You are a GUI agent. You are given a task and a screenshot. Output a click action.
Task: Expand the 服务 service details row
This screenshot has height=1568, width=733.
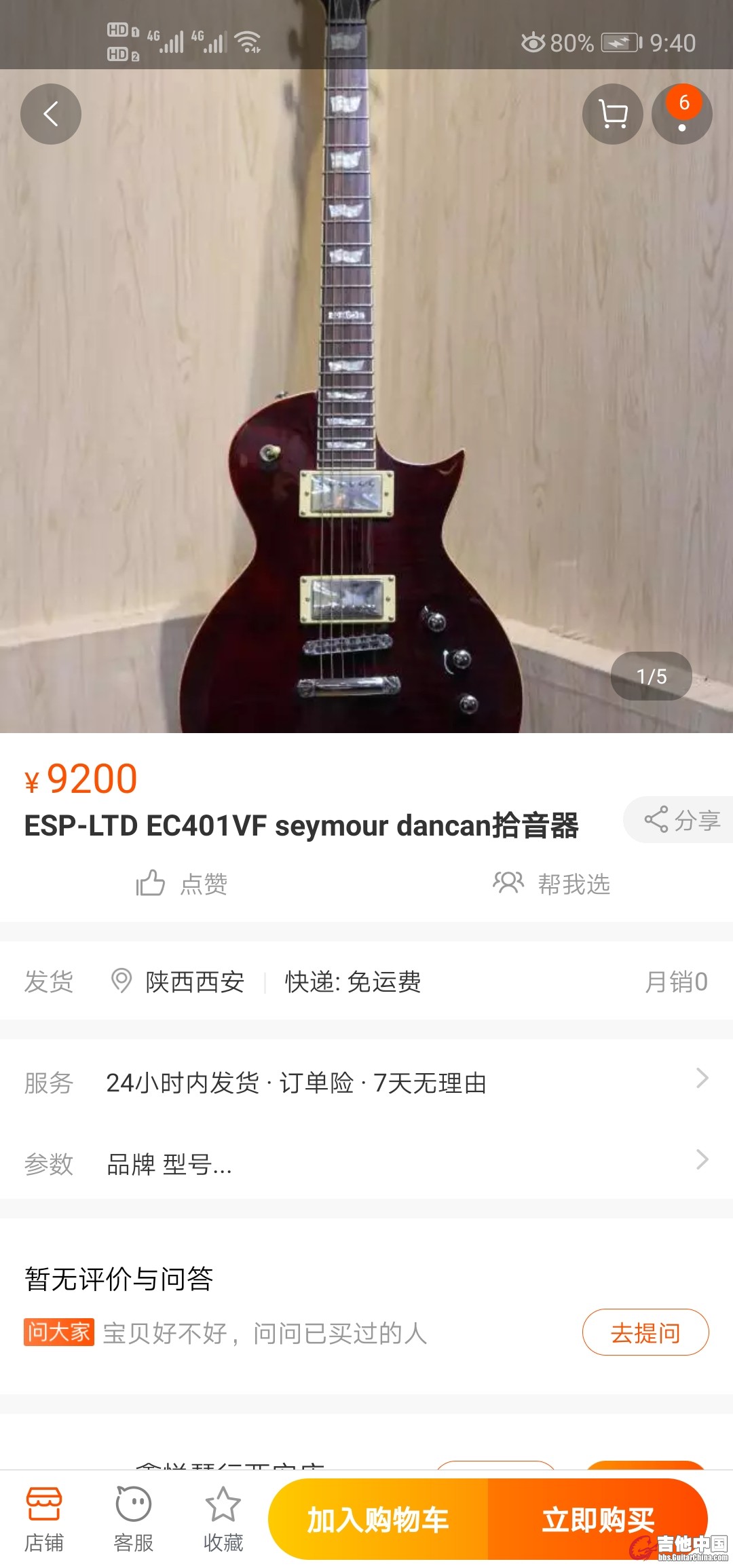366,1083
